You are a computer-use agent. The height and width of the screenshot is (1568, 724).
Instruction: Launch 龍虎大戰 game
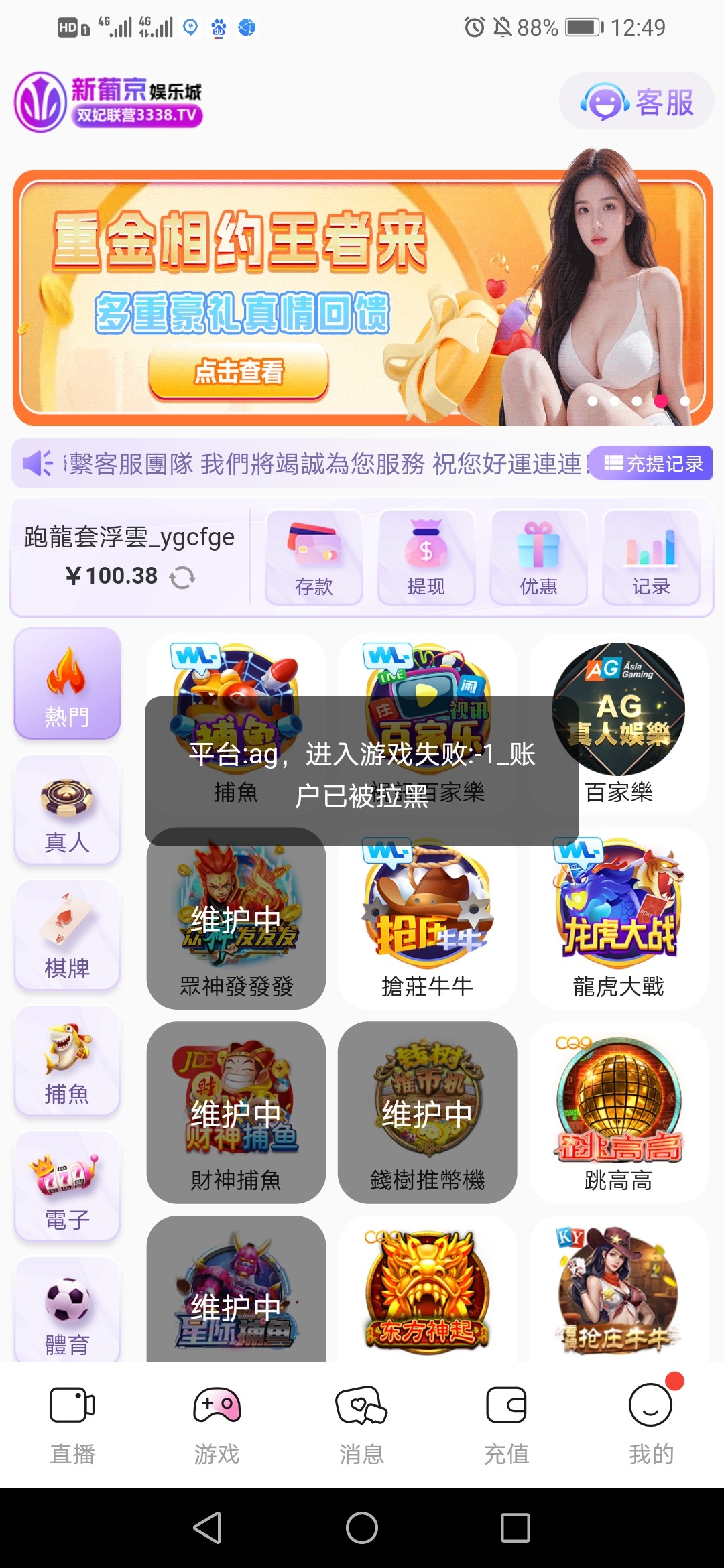coord(618,919)
